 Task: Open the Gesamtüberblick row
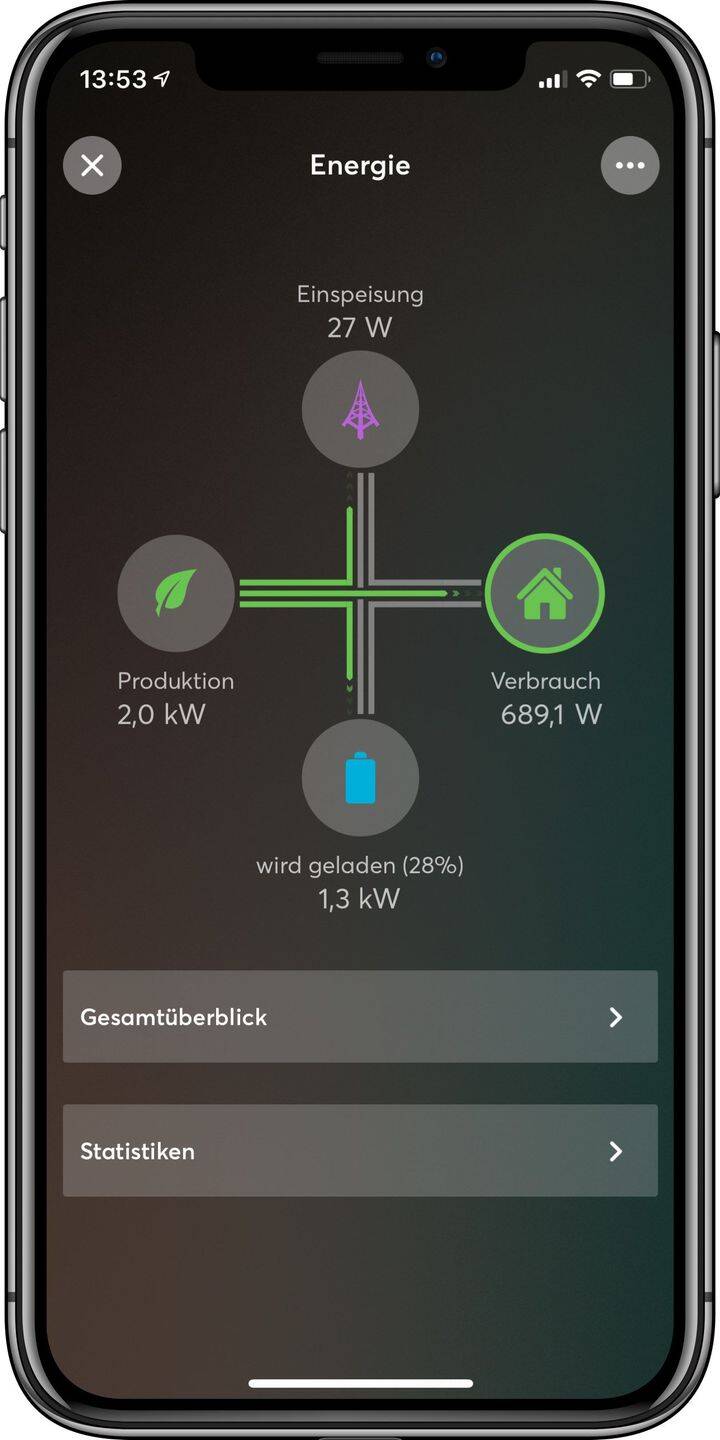point(360,1016)
